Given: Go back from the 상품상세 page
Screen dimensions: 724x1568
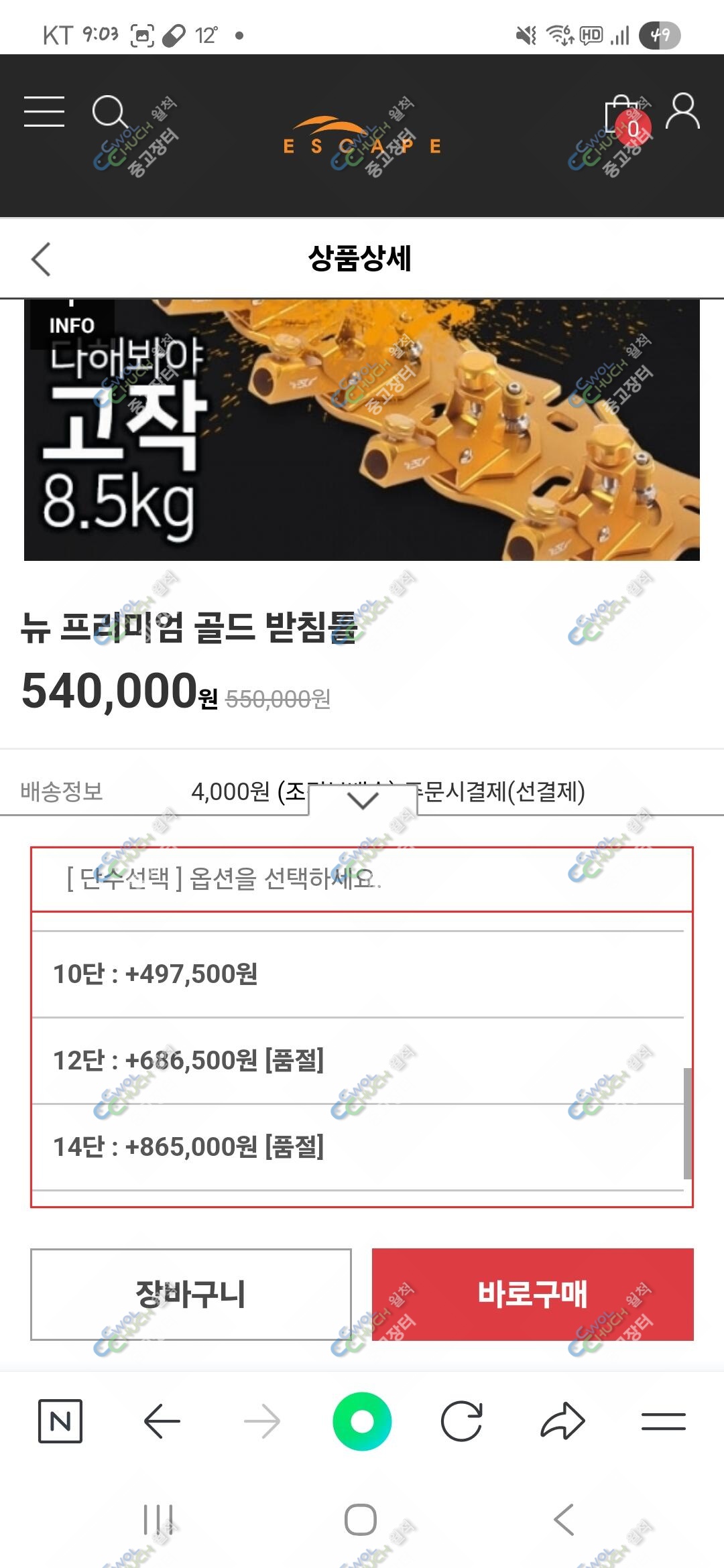Looking at the screenshot, I should pyautogui.click(x=42, y=259).
